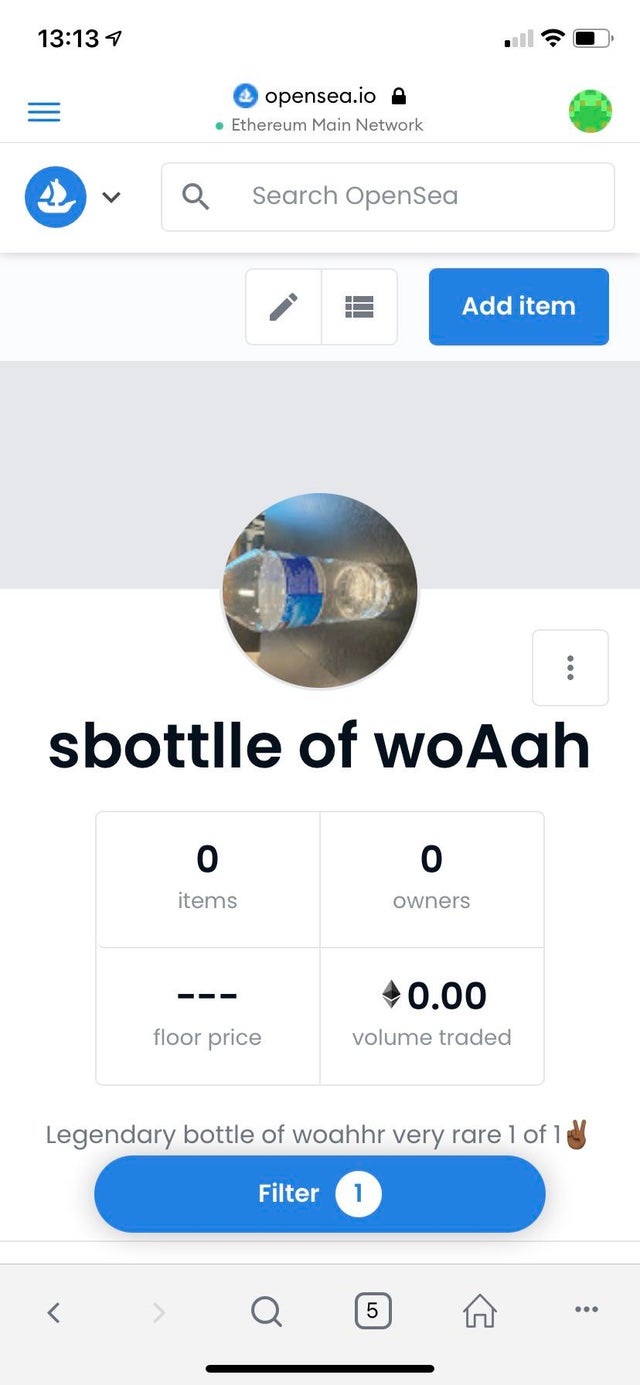
Task: Open the tab switcher showing 5
Action: (372, 1310)
